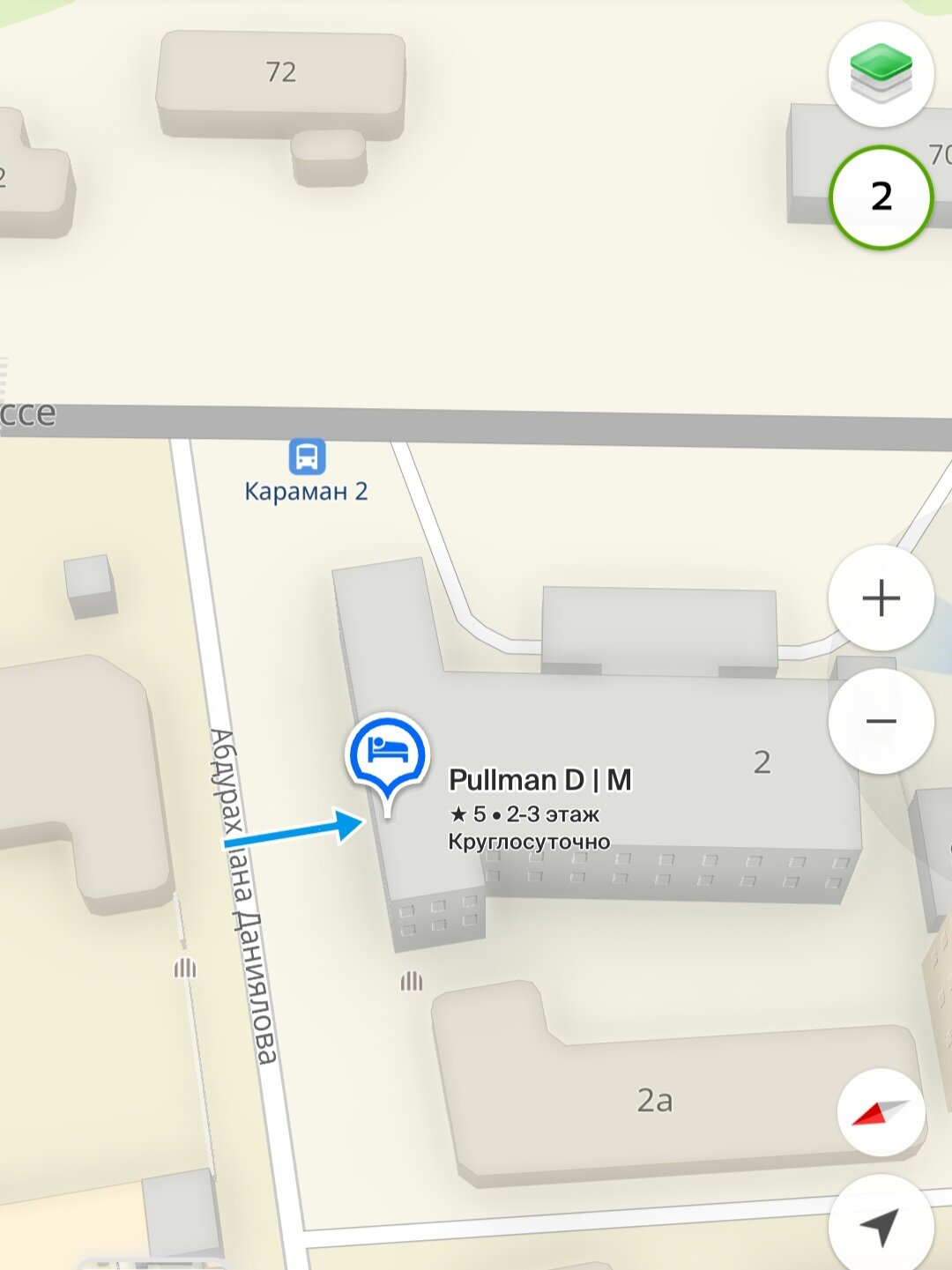
Task: Zoom in with the plus button
Action: pyautogui.click(x=880, y=598)
